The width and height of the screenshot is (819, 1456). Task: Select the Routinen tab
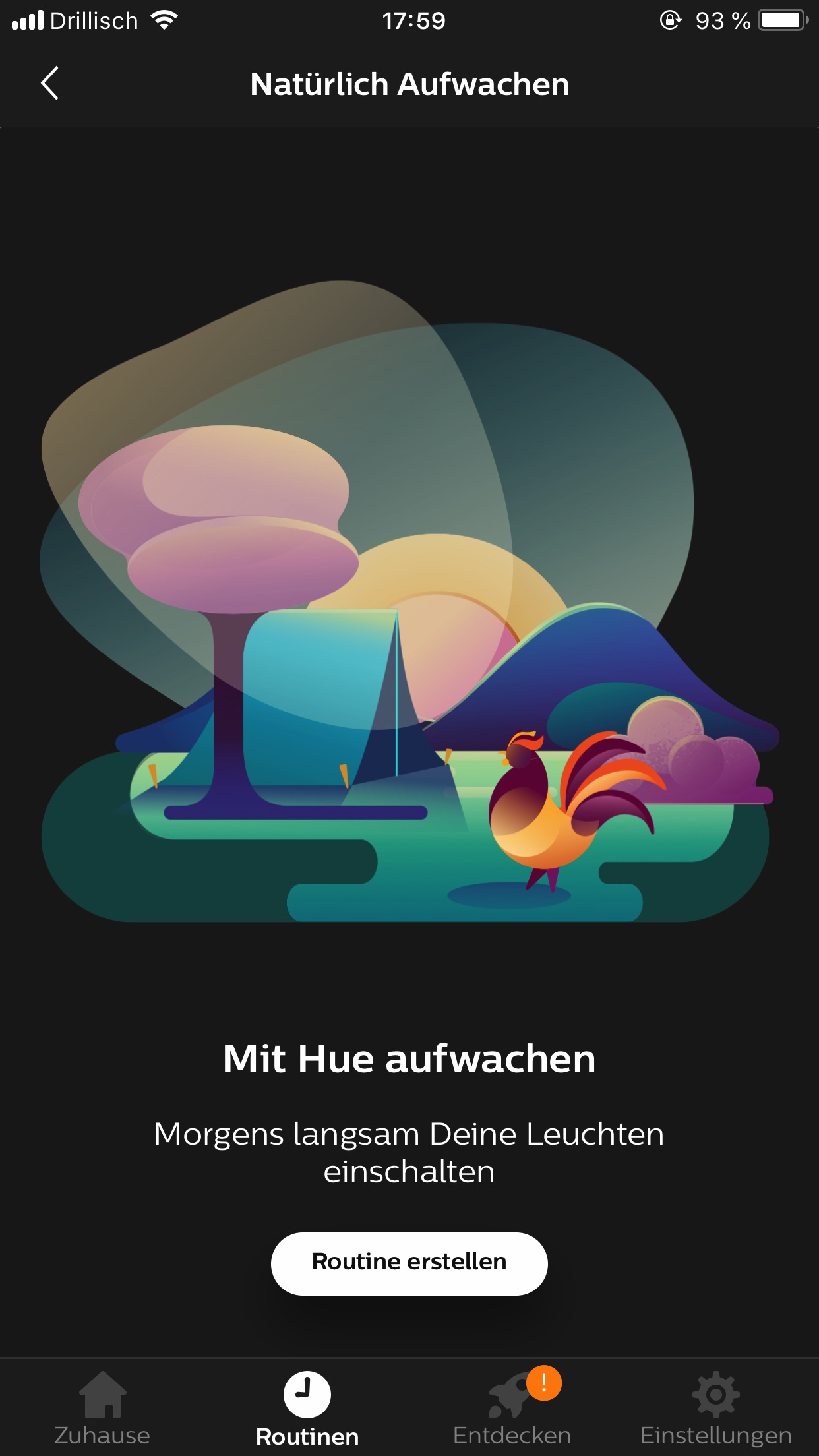coord(307,1408)
